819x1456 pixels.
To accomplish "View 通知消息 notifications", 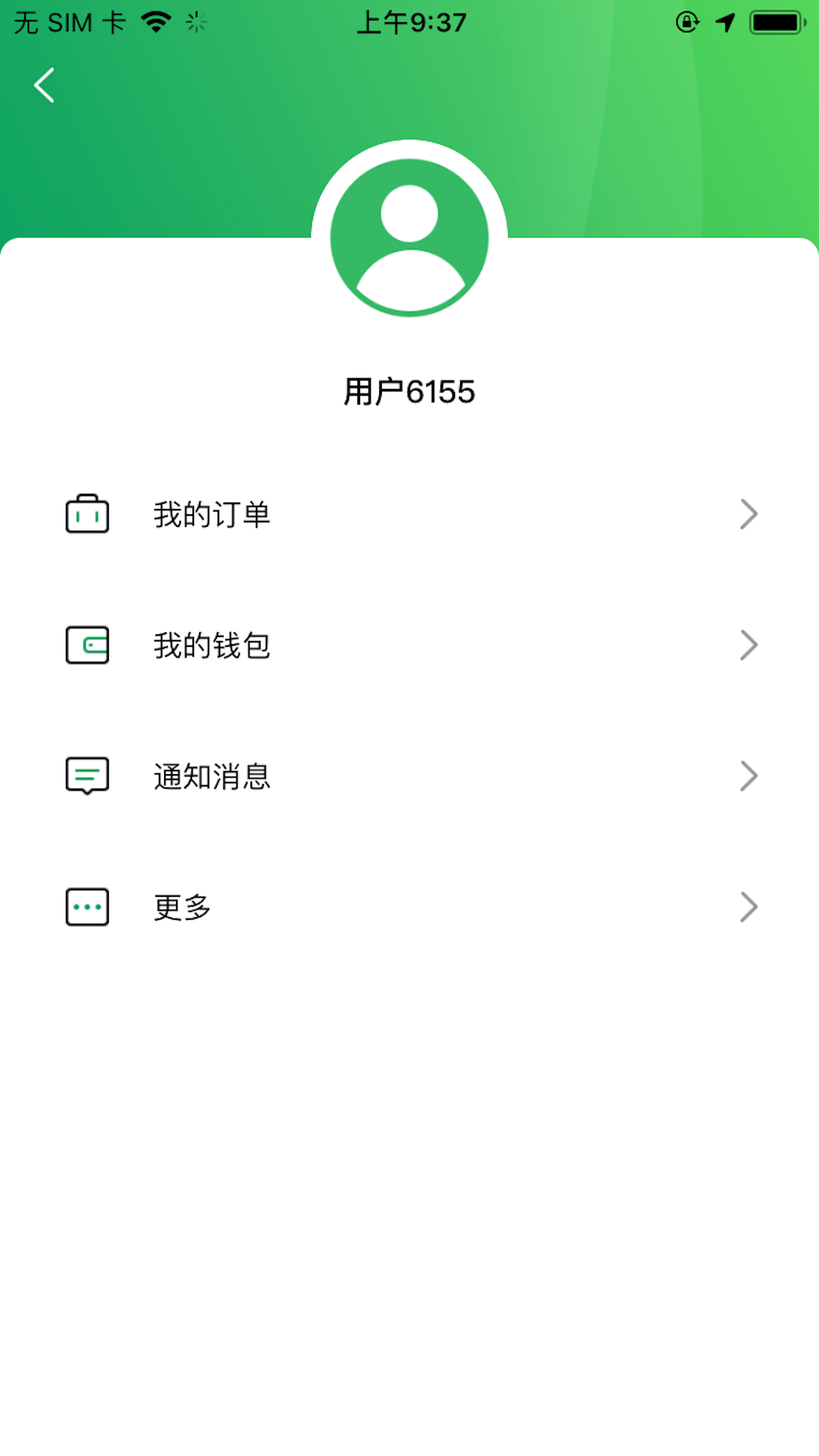I will (409, 776).
